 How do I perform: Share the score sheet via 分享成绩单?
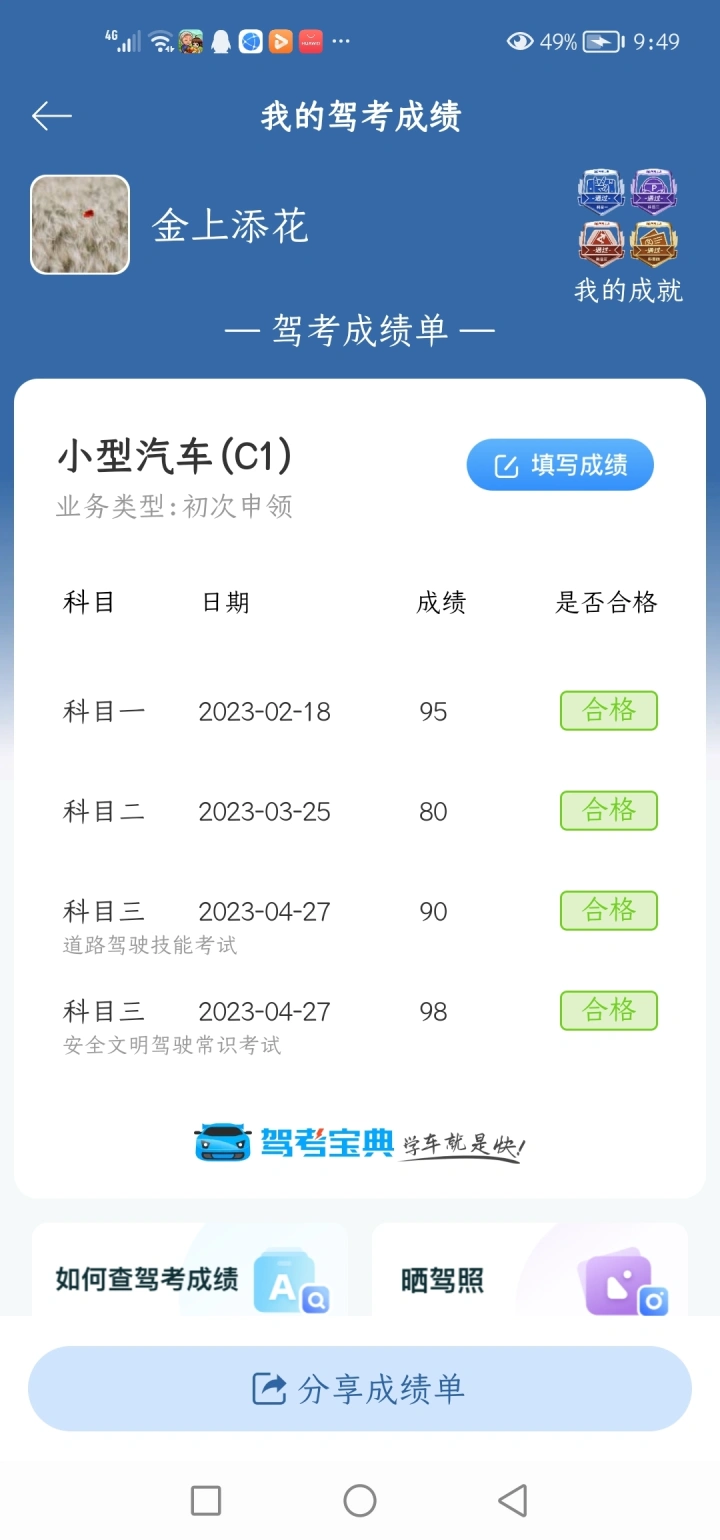(x=360, y=1389)
